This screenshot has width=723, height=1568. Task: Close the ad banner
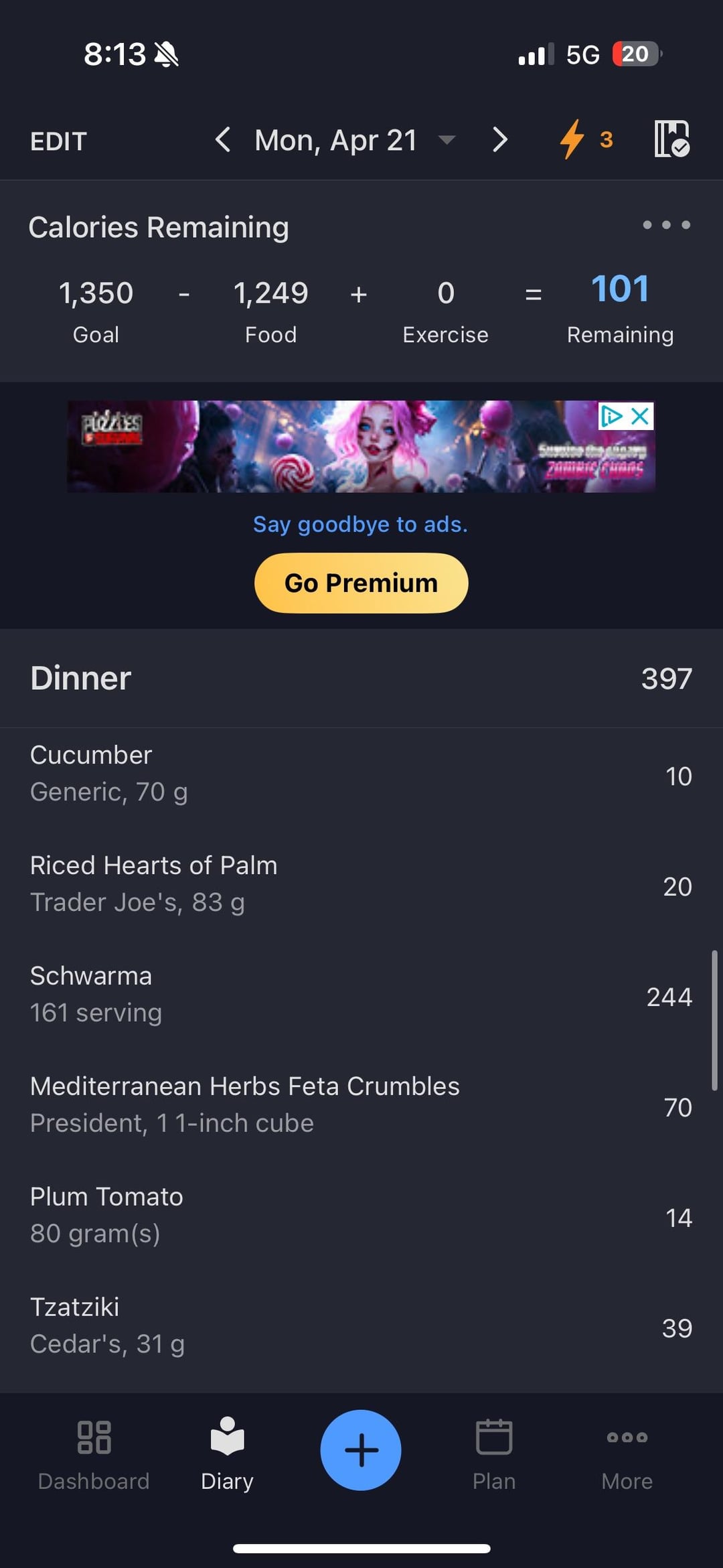(x=641, y=416)
